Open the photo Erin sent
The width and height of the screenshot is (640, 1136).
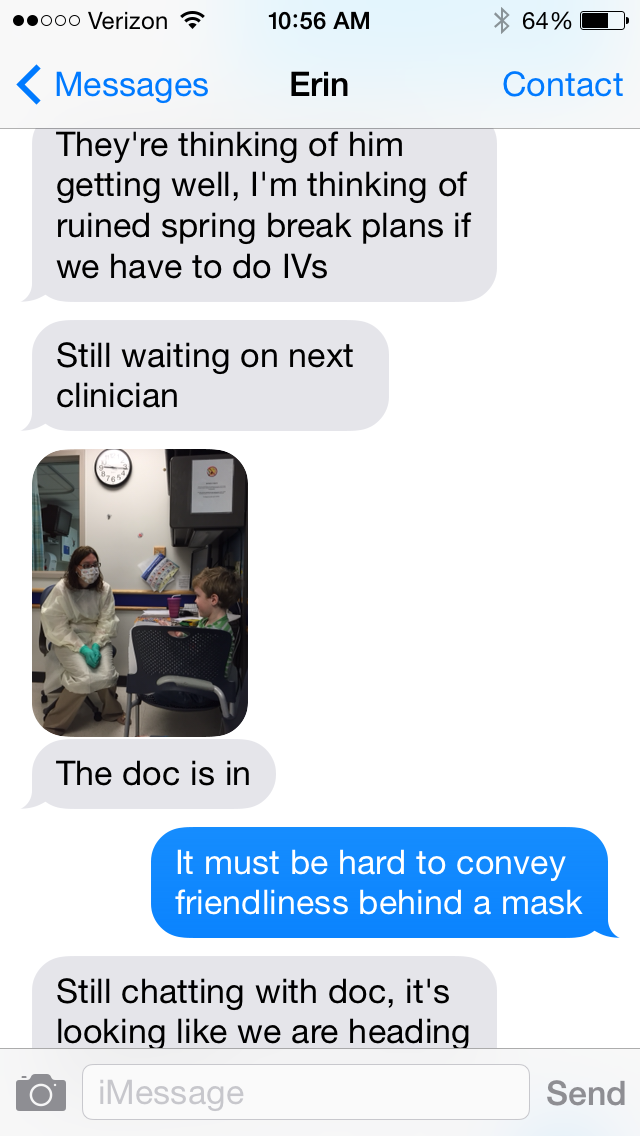[140, 592]
